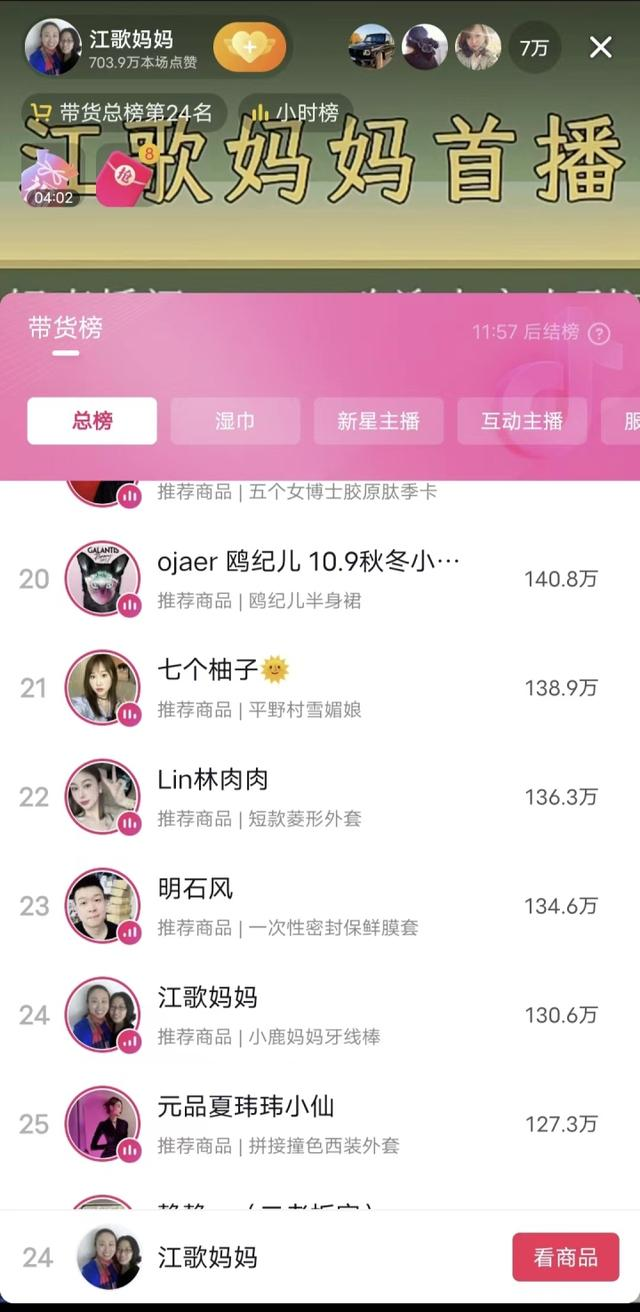Open 明石风 ranking entry

pyautogui.click(x=310, y=906)
